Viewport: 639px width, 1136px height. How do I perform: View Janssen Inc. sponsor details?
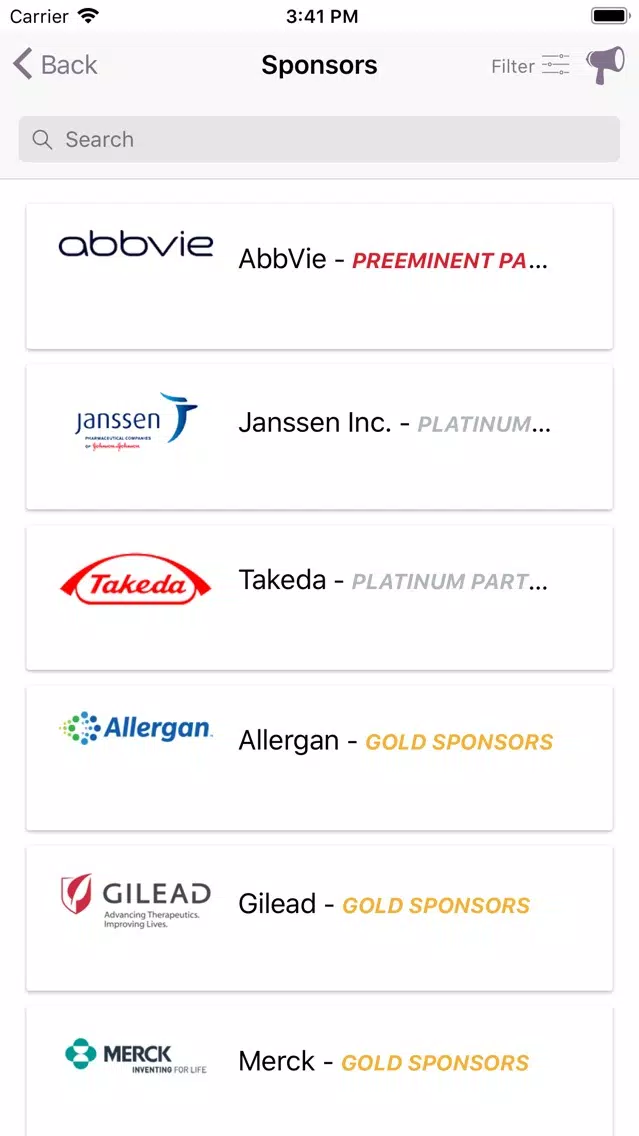(x=319, y=436)
